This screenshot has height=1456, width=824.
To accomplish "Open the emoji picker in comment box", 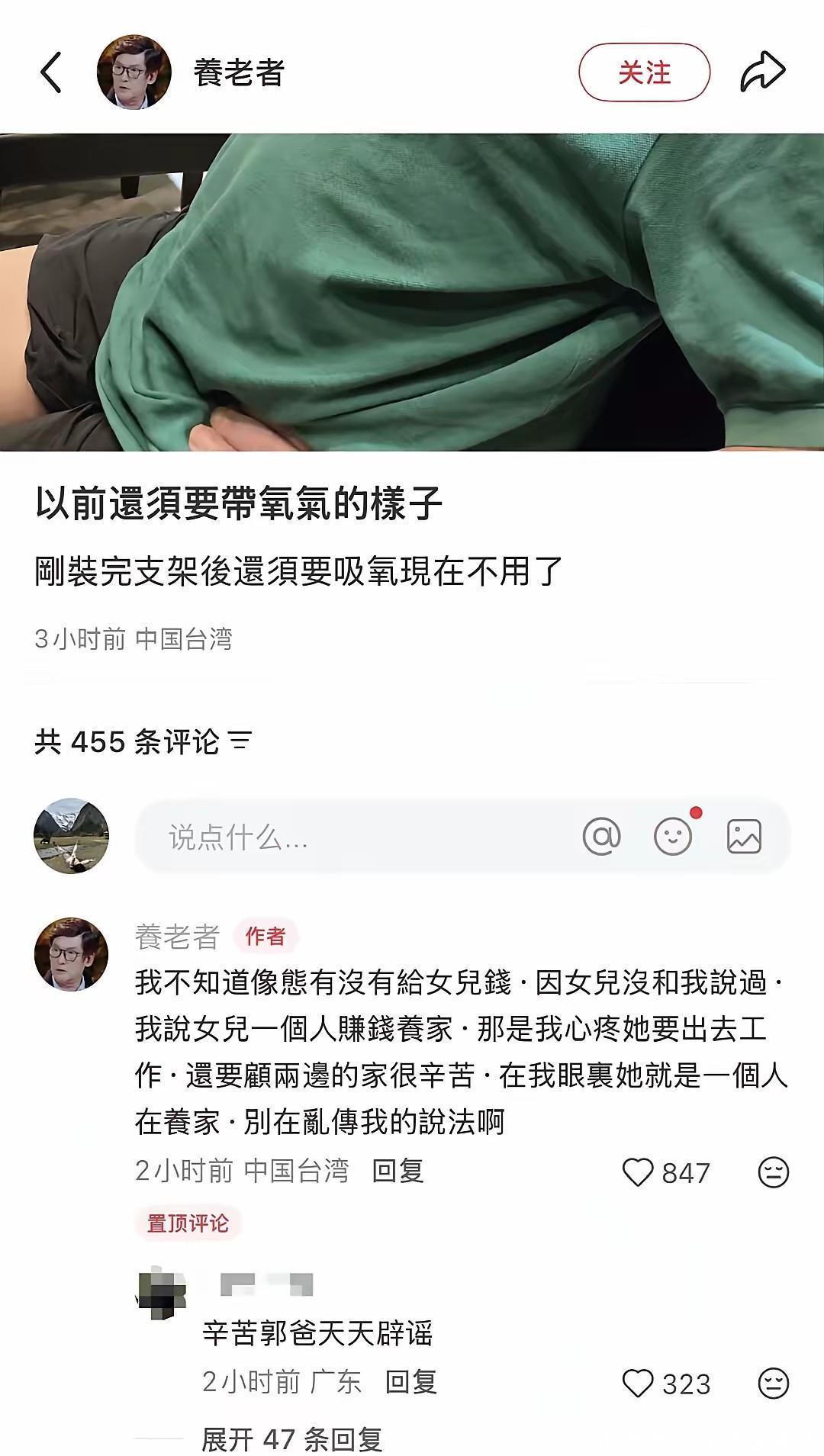I will point(673,837).
